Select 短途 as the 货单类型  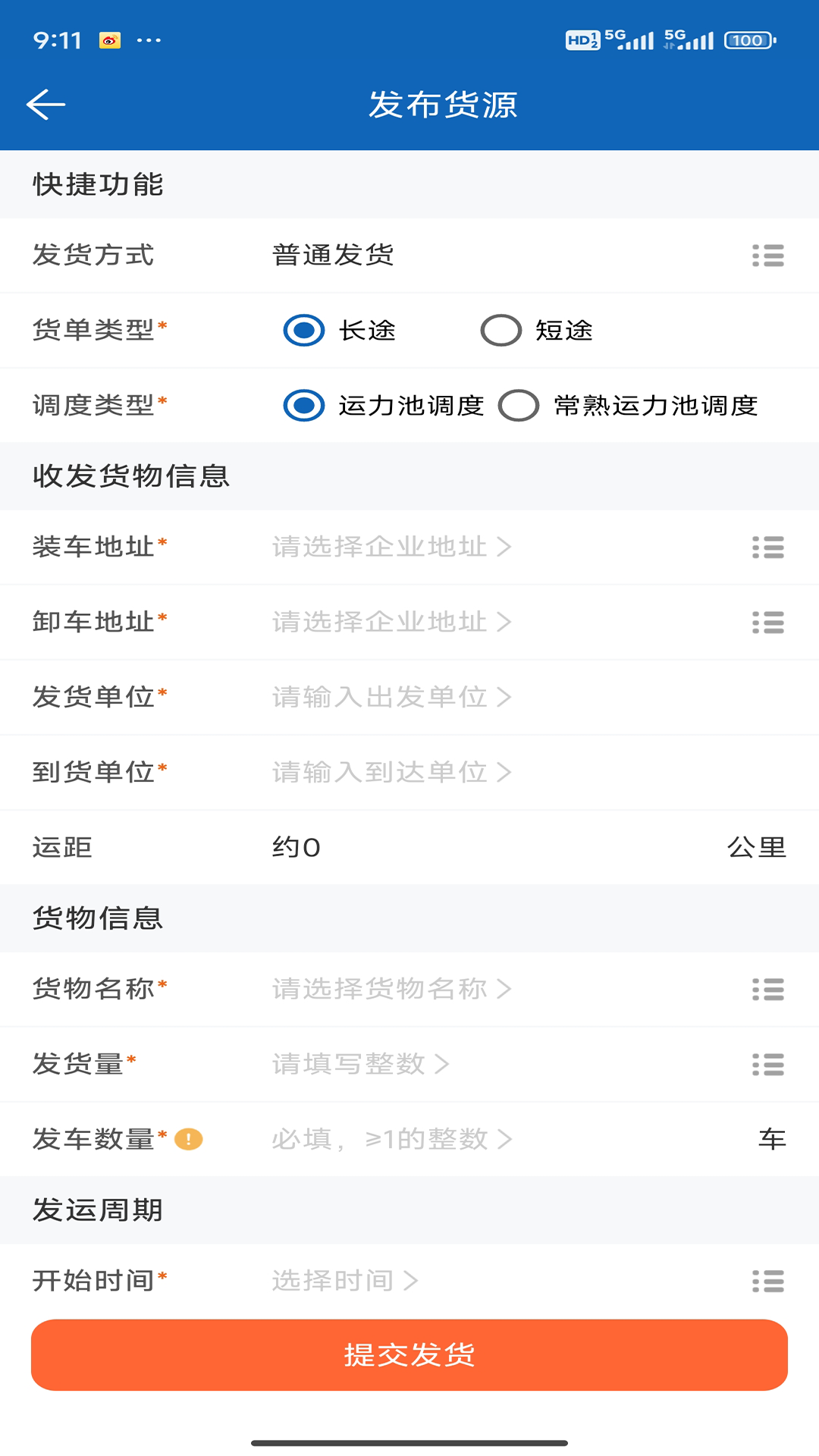point(501,331)
